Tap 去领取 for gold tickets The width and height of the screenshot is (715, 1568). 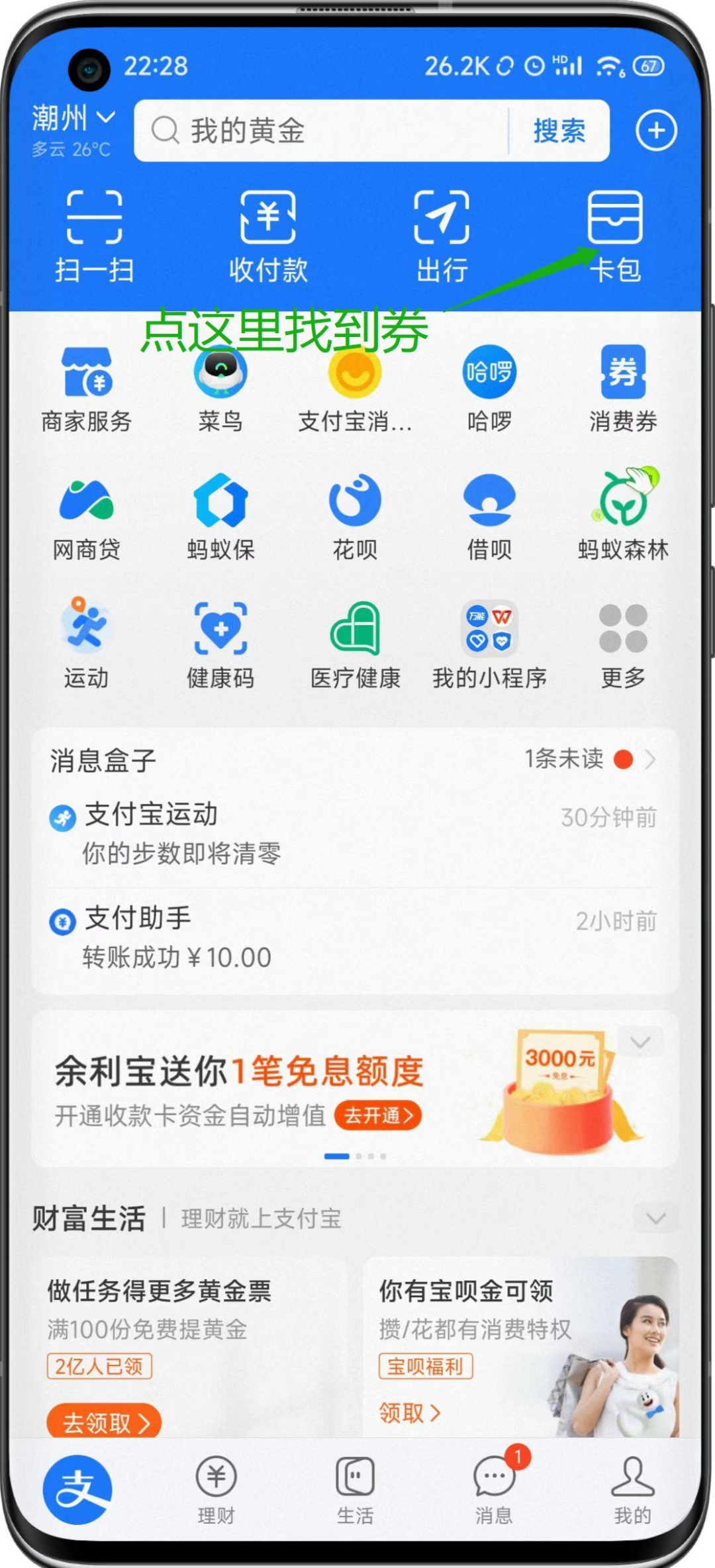click(104, 1422)
